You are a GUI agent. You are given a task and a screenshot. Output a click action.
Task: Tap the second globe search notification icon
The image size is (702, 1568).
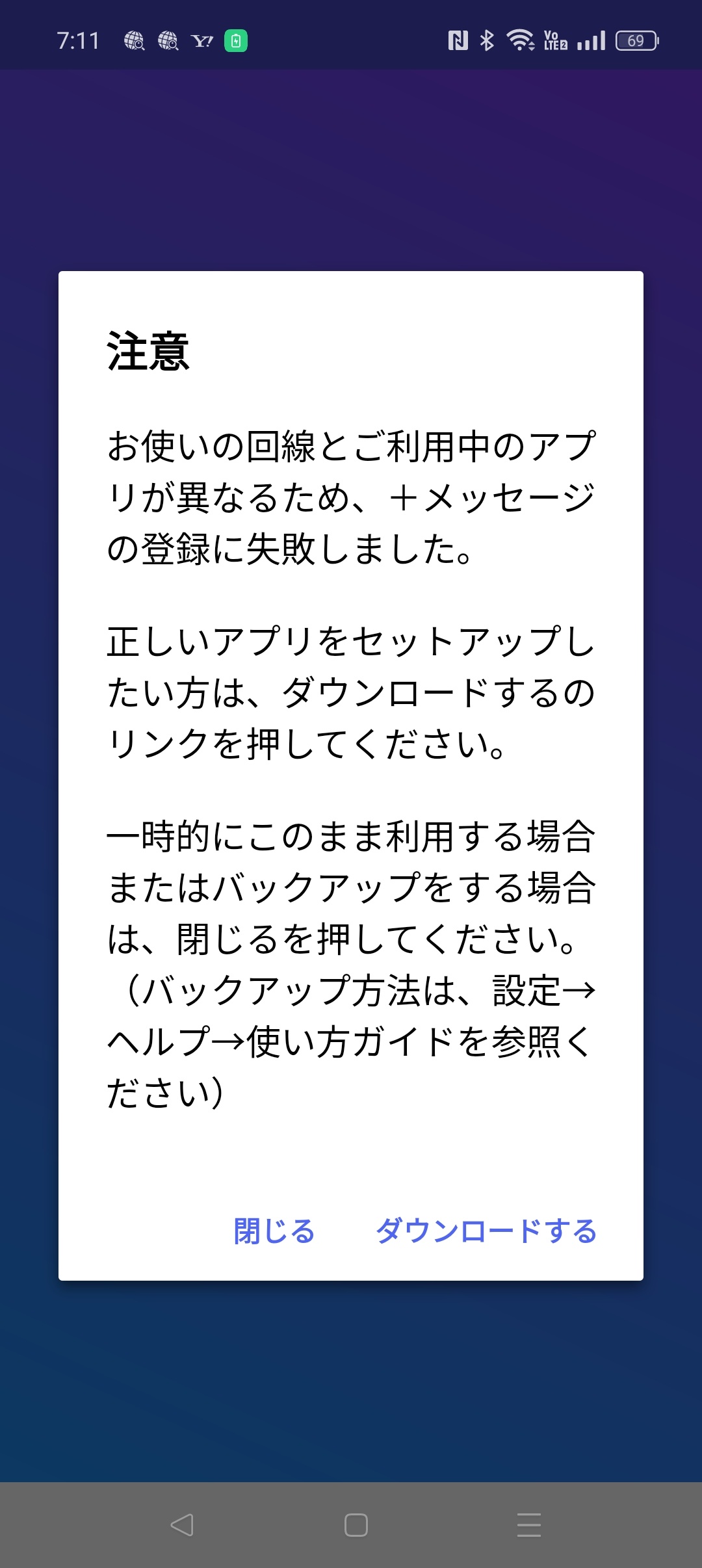click(x=169, y=40)
